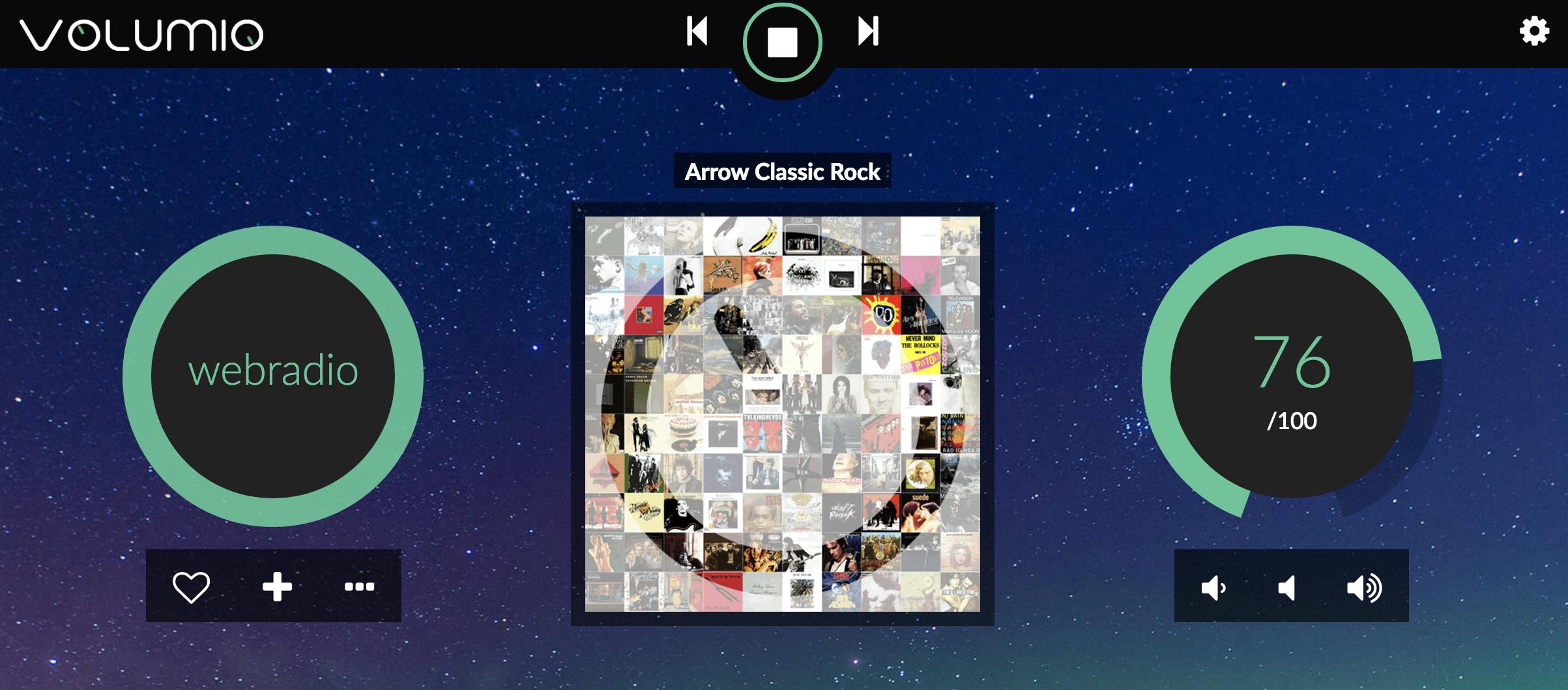Lower the volume one step
The image size is (1568, 690).
click(1213, 588)
